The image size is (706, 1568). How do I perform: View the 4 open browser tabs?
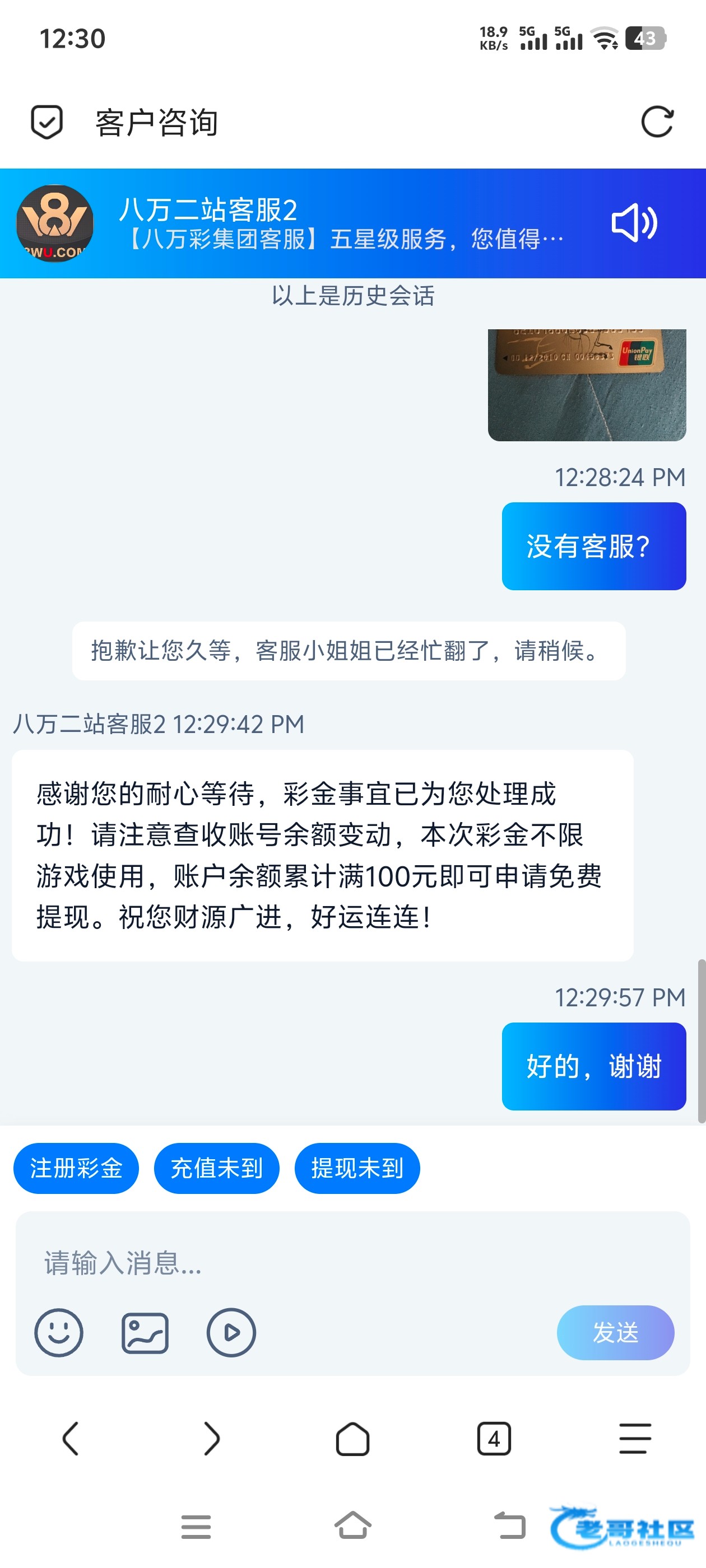[x=494, y=1438]
